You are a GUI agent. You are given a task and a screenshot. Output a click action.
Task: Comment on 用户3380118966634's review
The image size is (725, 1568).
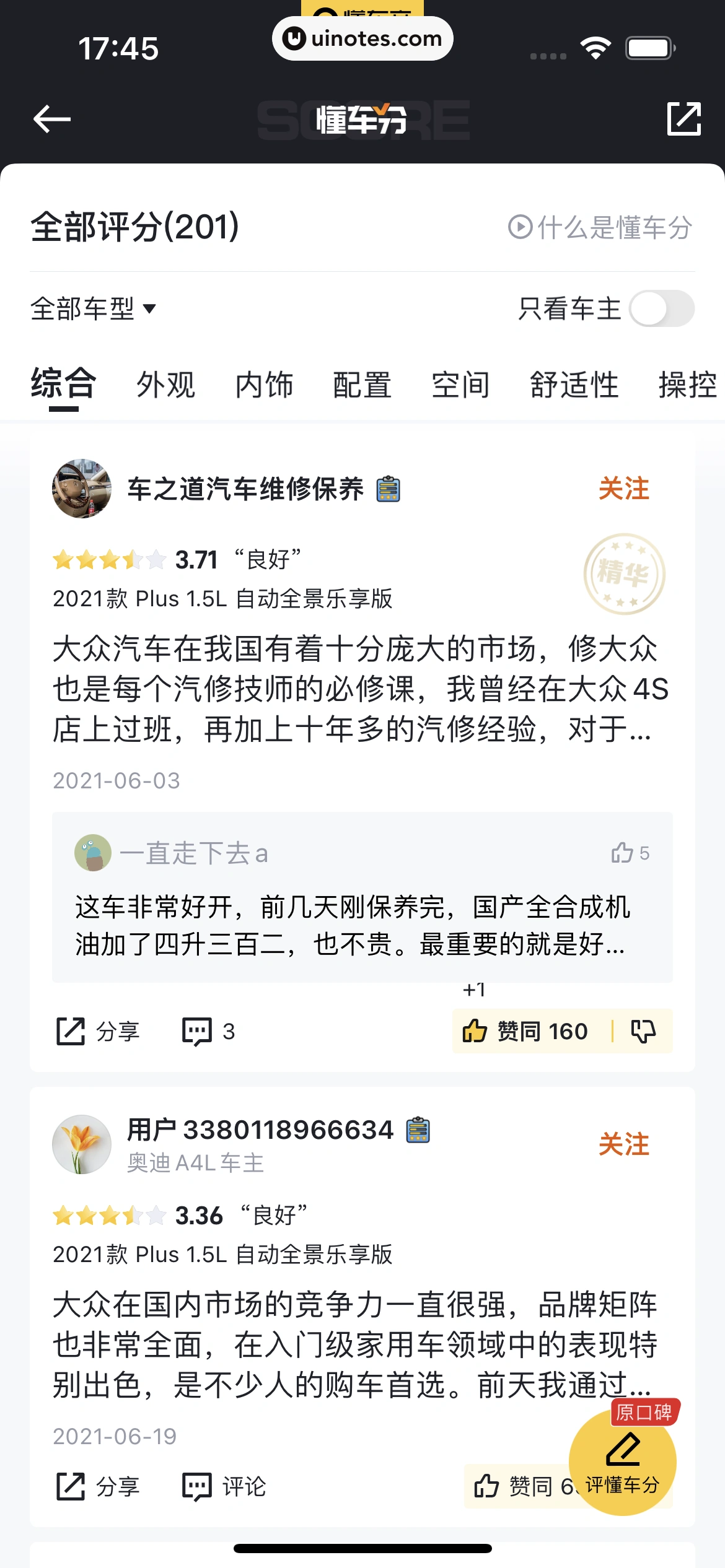coord(224,1486)
